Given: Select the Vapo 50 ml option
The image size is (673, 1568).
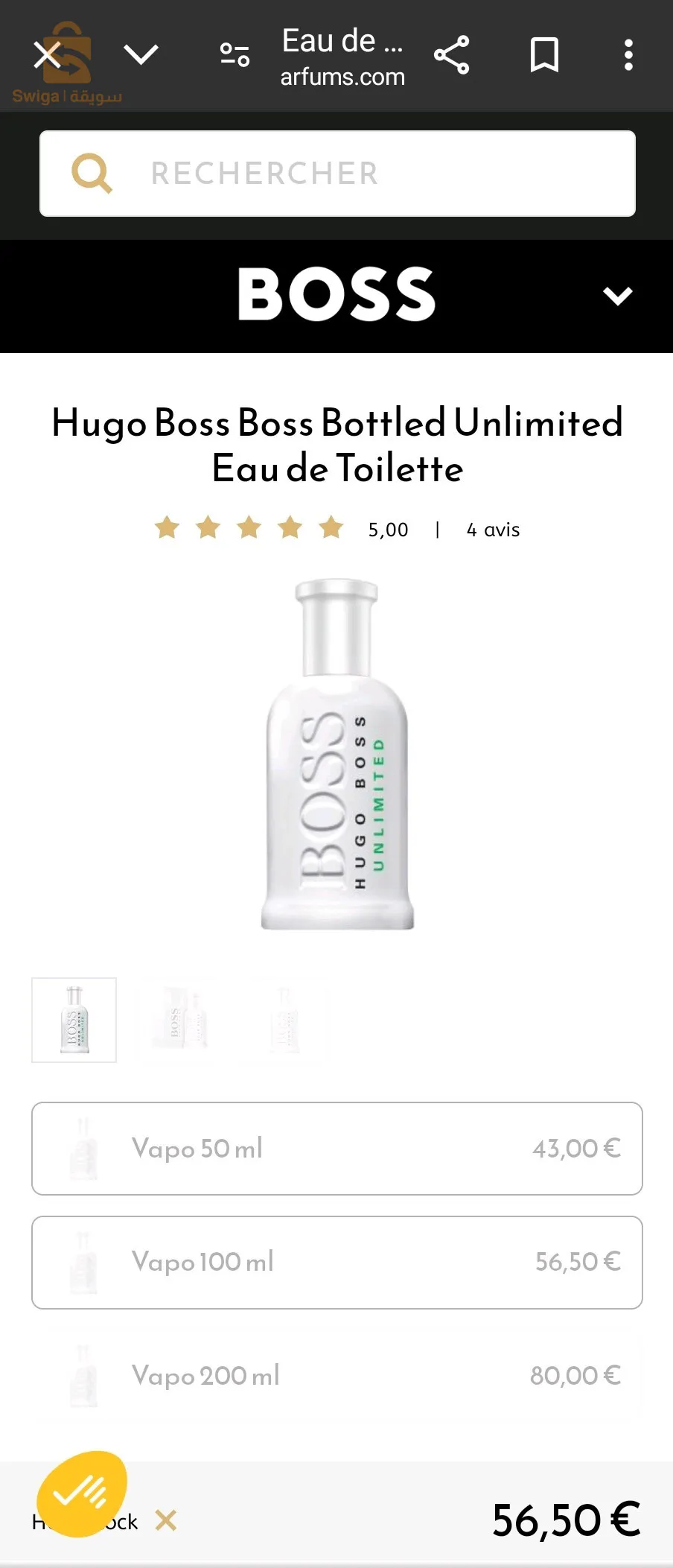Looking at the screenshot, I should tap(337, 1148).
